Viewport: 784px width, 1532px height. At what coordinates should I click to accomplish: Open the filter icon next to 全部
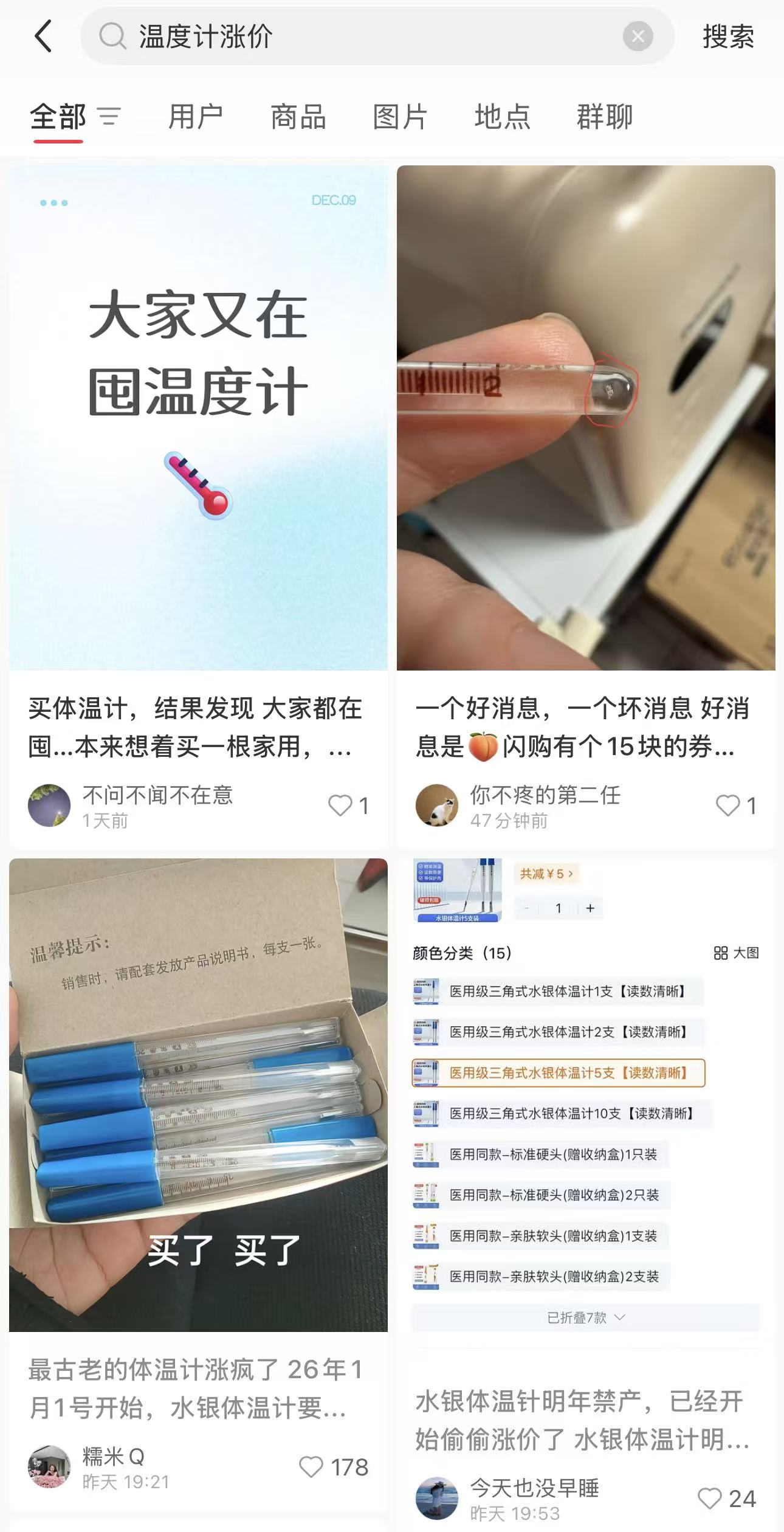pos(109,116)
